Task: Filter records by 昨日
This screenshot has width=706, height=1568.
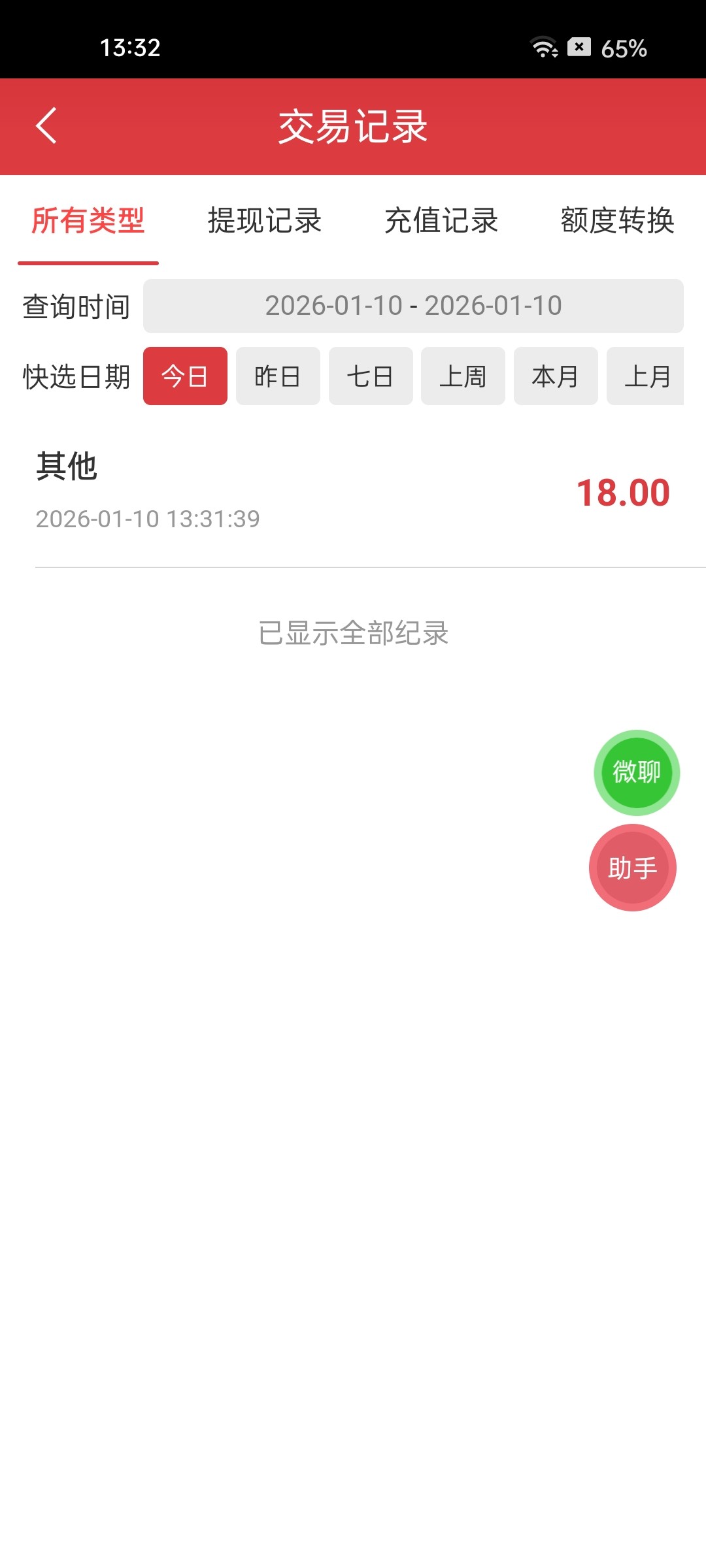Action: (x=278, y=376)
